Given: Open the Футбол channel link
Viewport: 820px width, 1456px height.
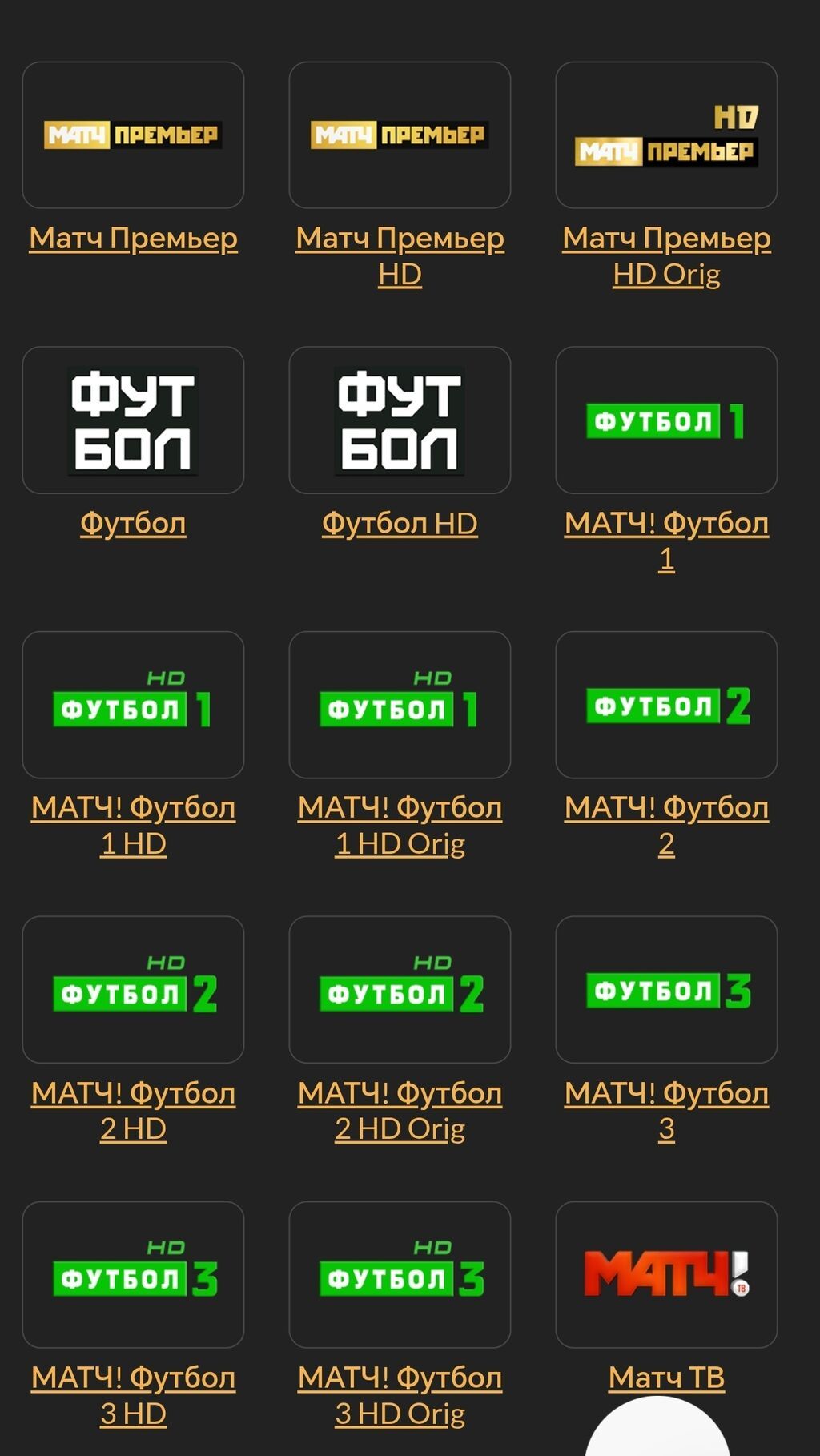Looking at the screenshot, I should pyautogui.click(x=133, y=524).
